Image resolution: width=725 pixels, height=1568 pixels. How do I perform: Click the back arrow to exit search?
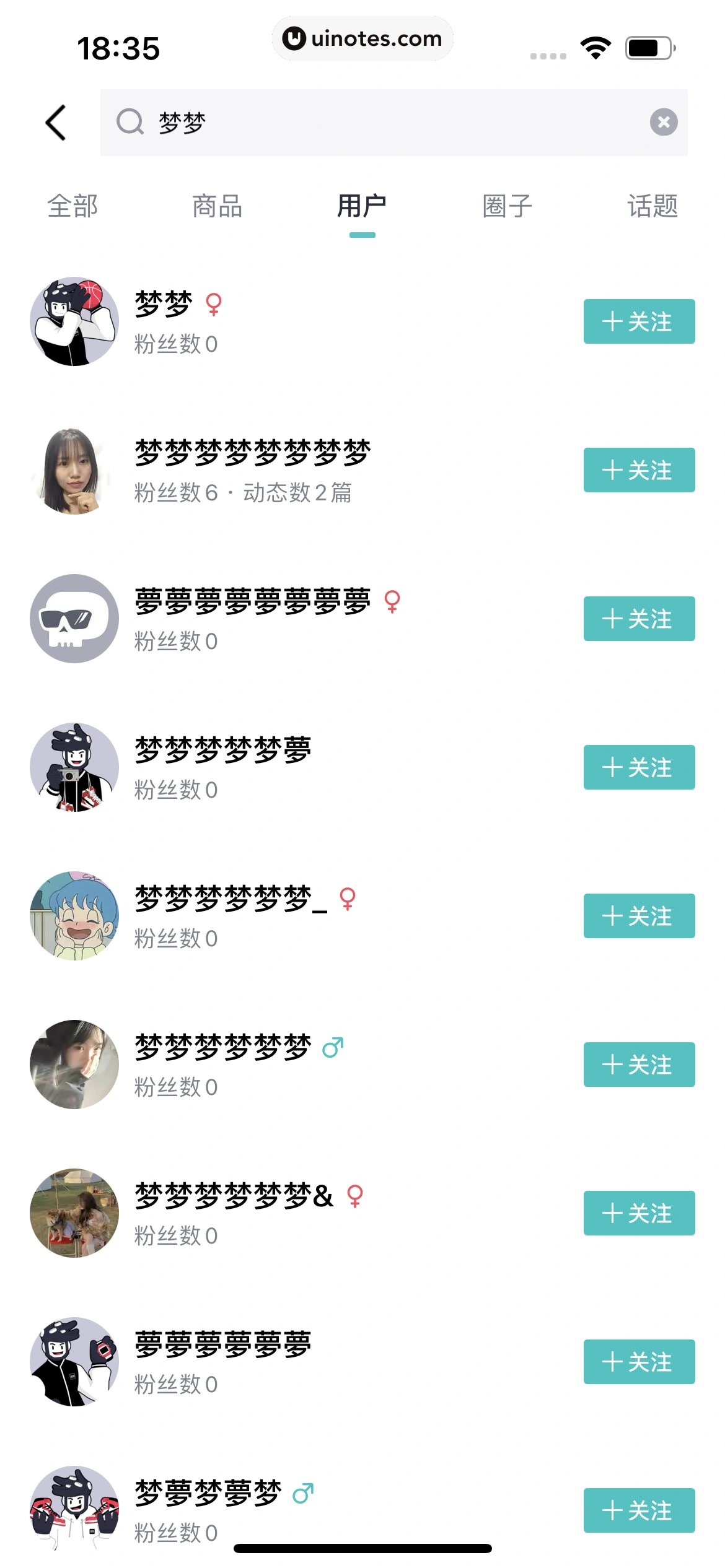pos(56,121)
